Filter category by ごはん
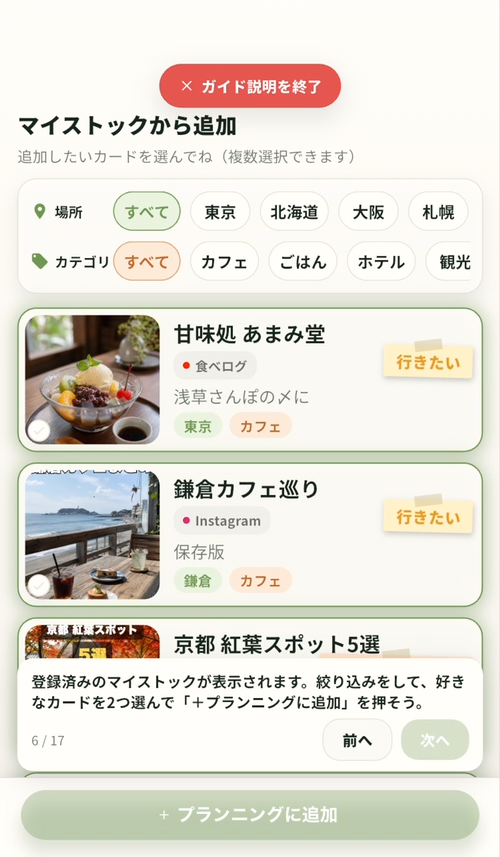 pos(303,262)
